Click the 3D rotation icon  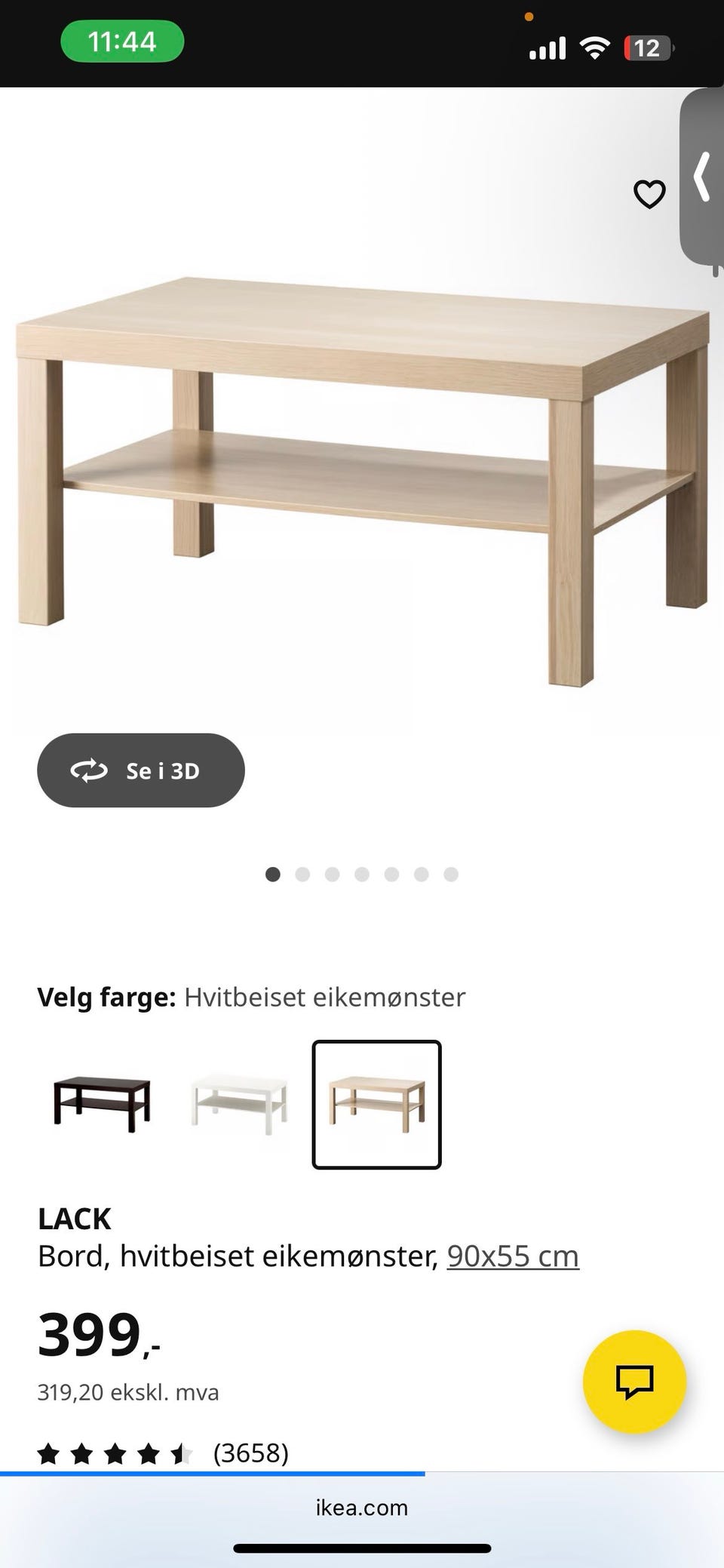89,770
